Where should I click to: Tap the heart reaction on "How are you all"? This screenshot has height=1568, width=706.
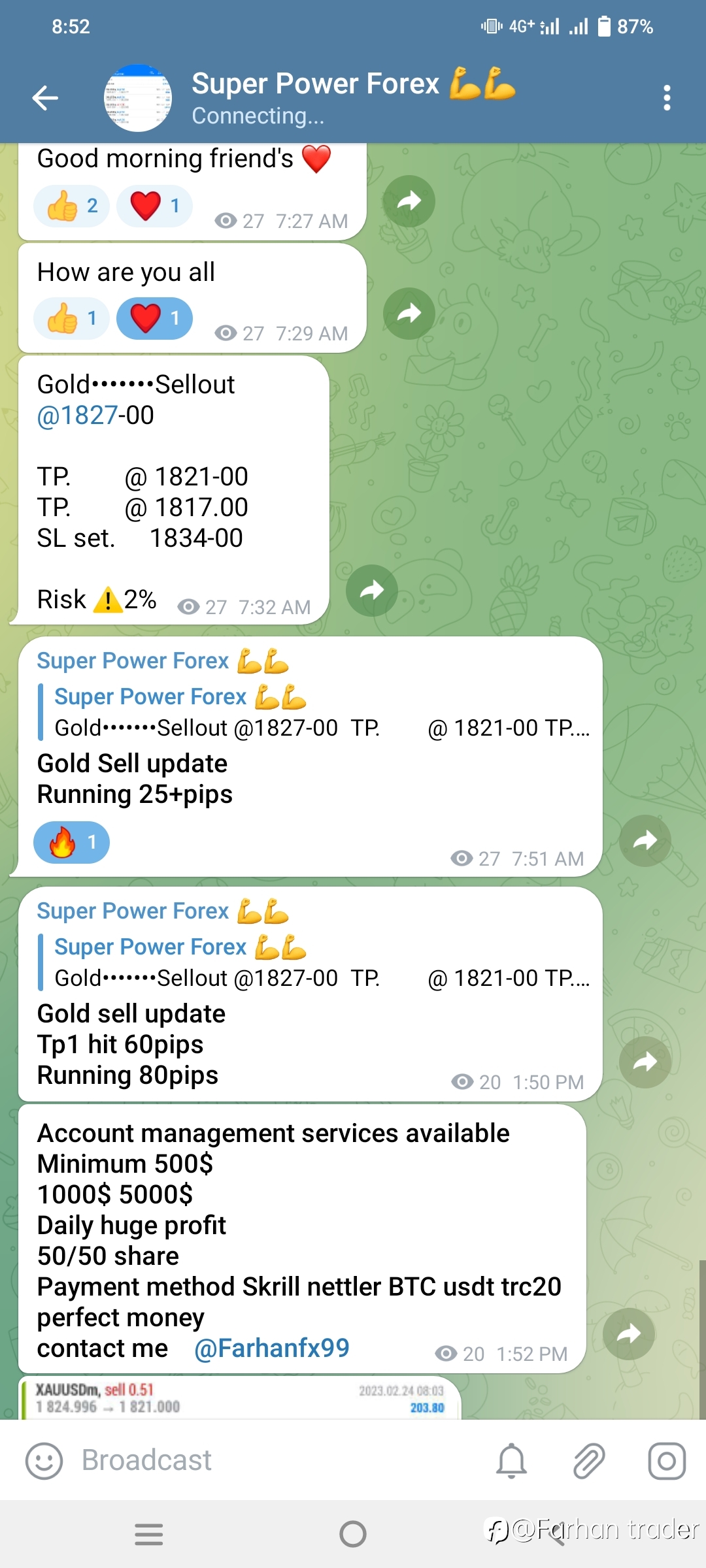click(x=154, y=318)
